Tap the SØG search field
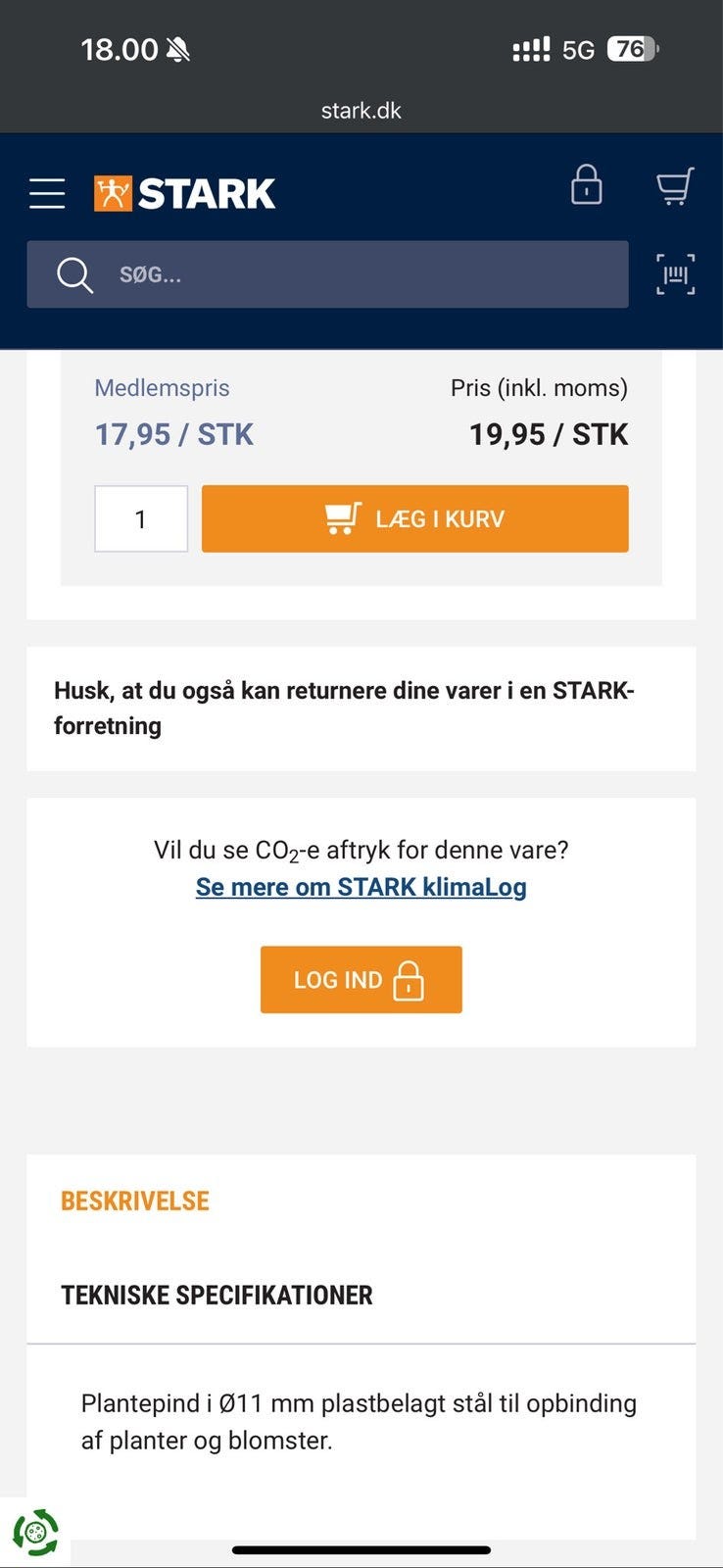 [327, 274]
